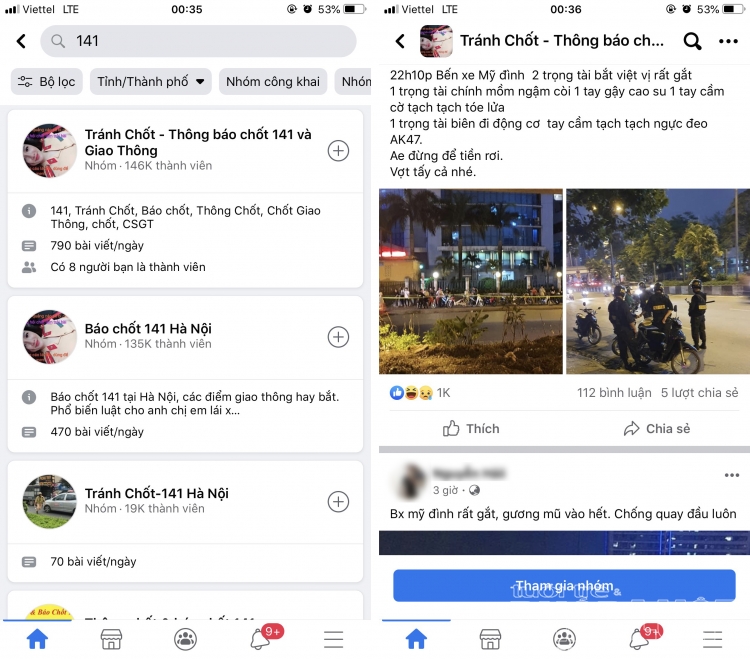The height and width of the screenshot is (659, 750).
Task: Tap the plus icon for Báo chốt 141 Hà Nội
Action: pos(338,337)
